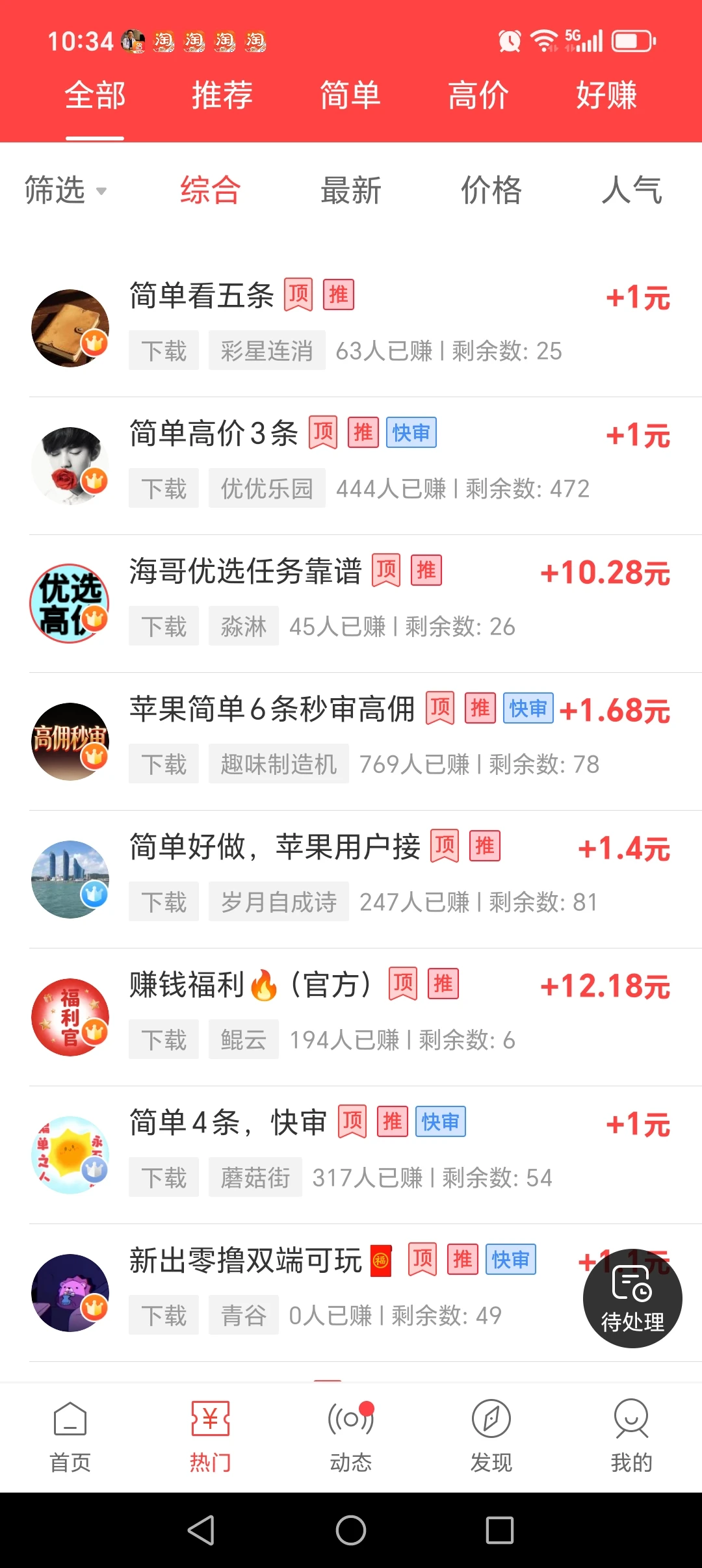Open the 价格 sorting option
Image resolution: width=702 pixels, height=1568 pixels.
click(492, 190)
